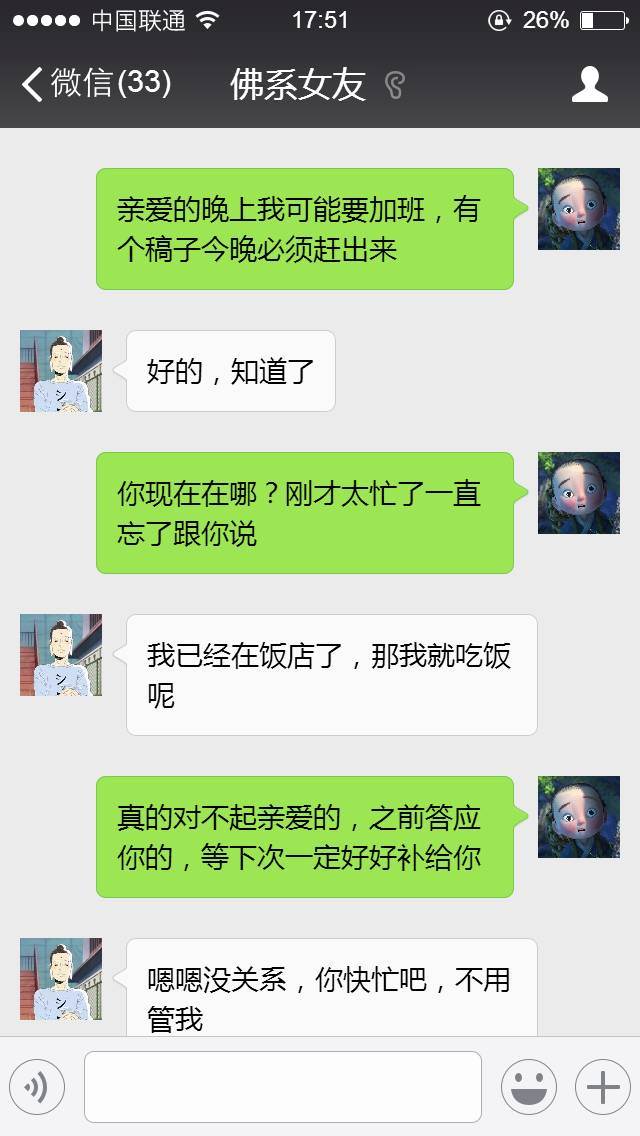Screen dimensions: 640x1136
Task: Tap the avatar beside 你现在在哪 message
Action: pyautogui.click(x=578, y=493)
